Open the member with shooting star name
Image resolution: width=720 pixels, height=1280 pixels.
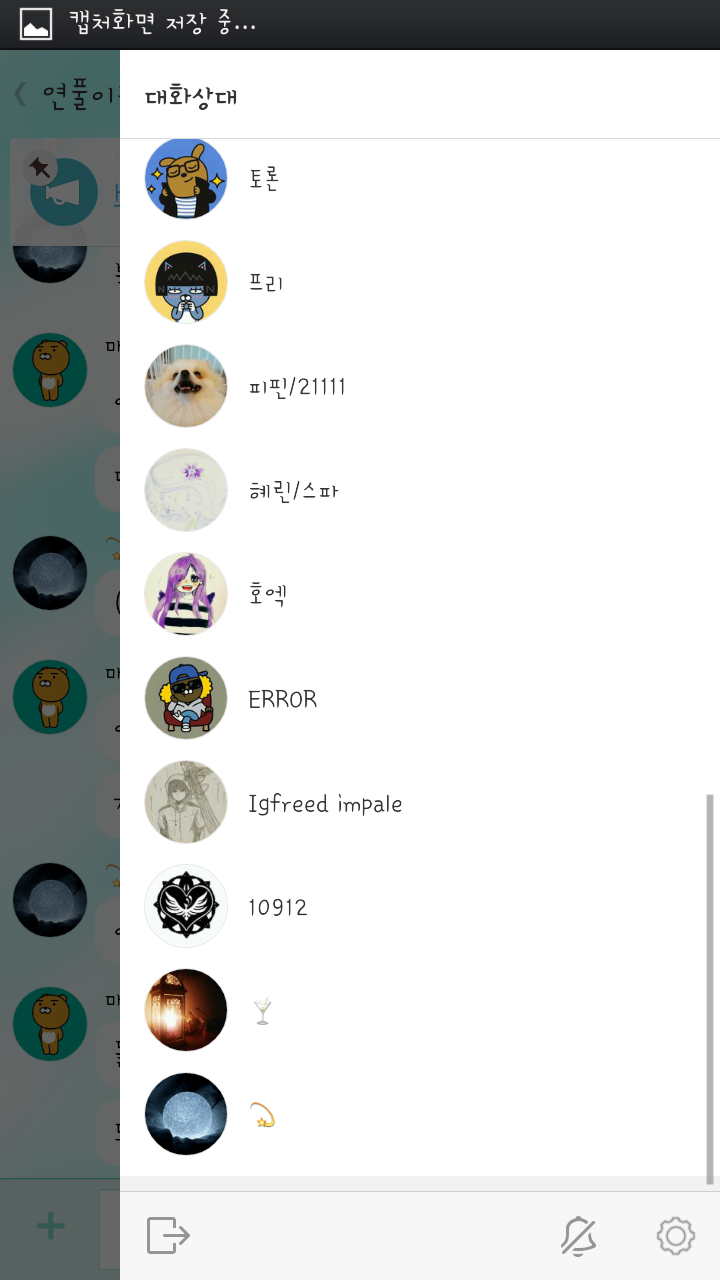(x=420, y=1114)
